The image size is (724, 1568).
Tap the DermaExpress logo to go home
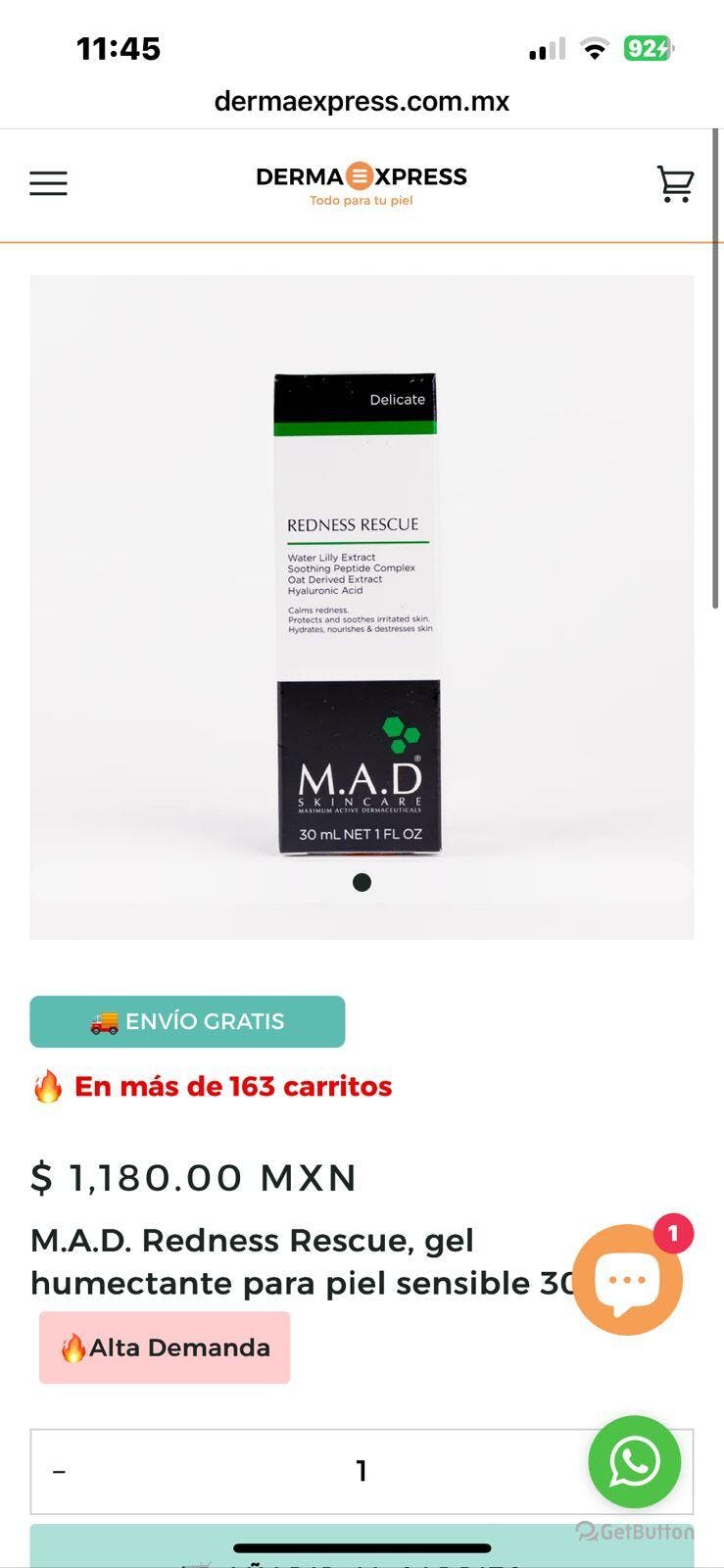(362, 183)
